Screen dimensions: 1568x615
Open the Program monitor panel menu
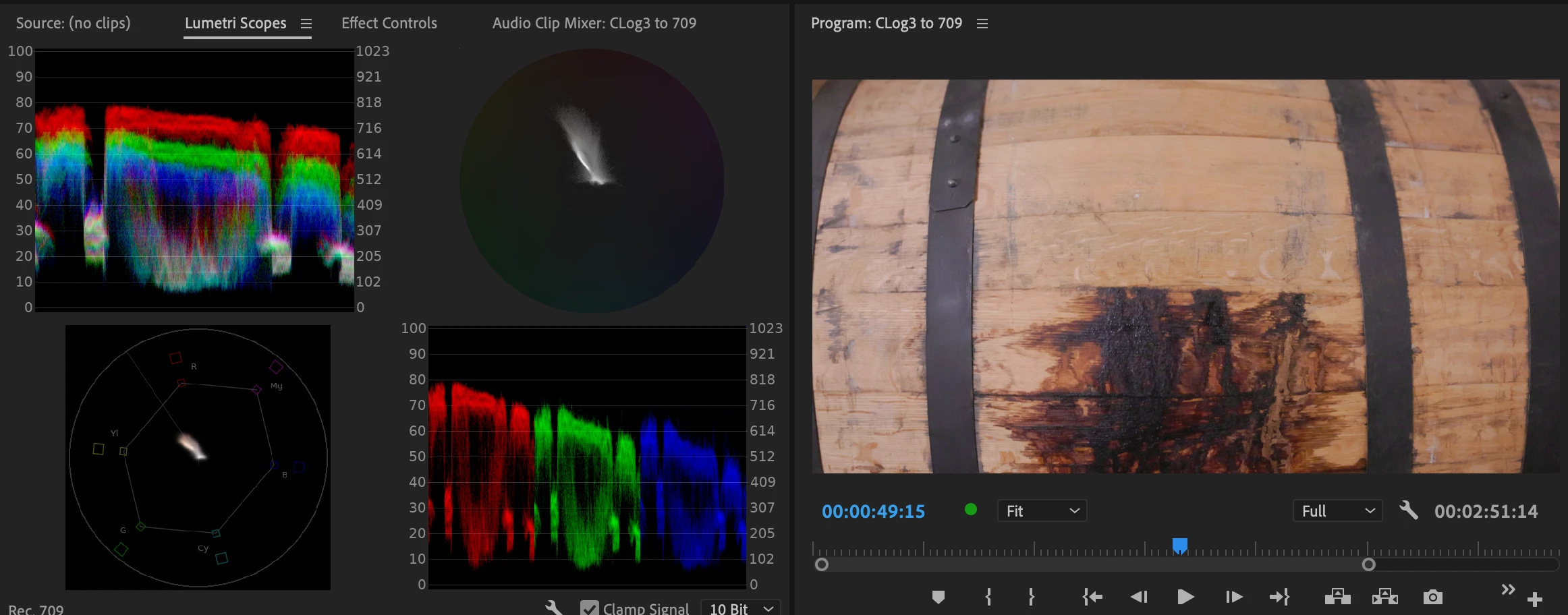[x=982, y=24]
